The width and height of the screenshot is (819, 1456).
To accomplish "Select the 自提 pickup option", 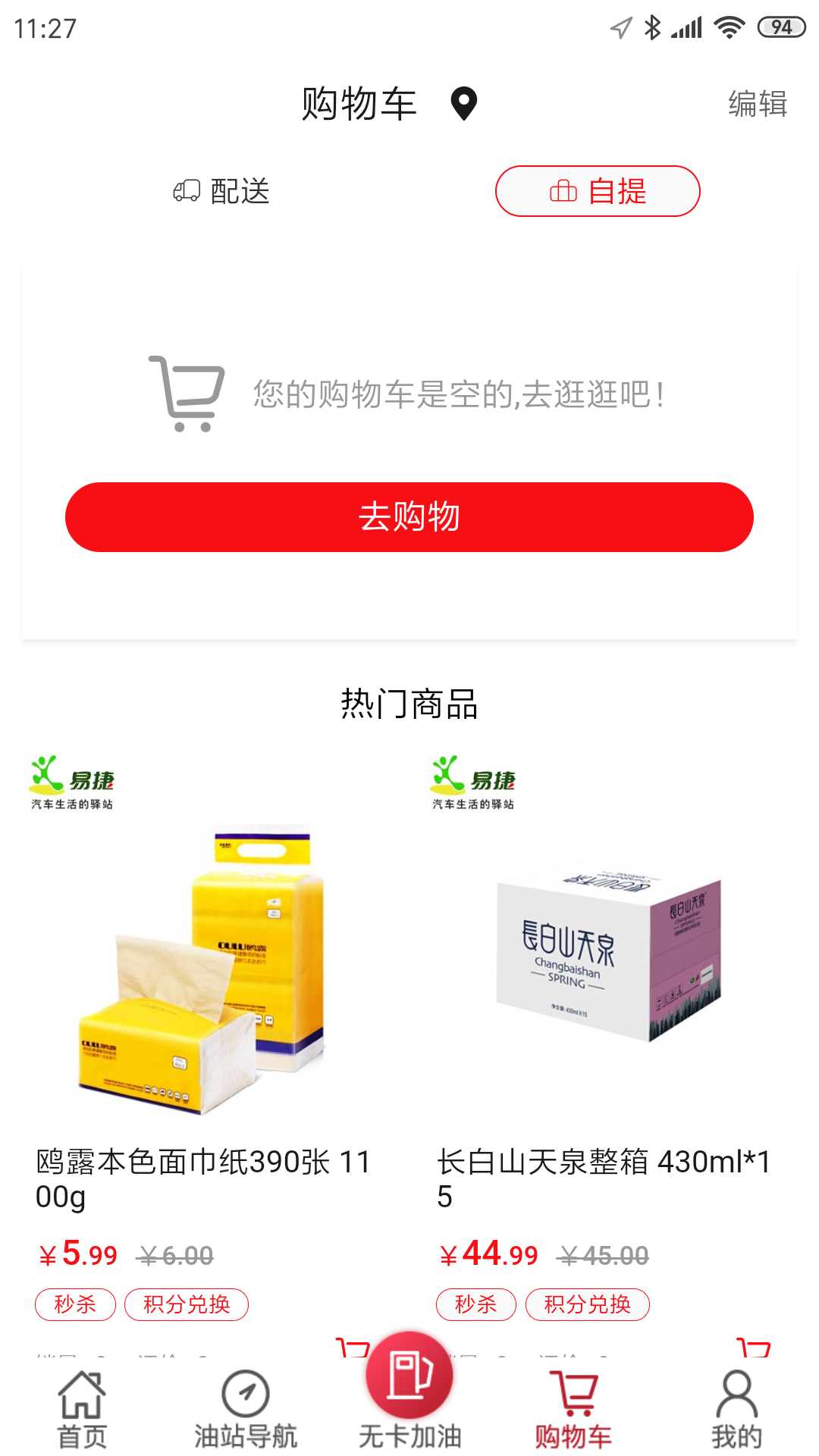I will pos(598,191).
